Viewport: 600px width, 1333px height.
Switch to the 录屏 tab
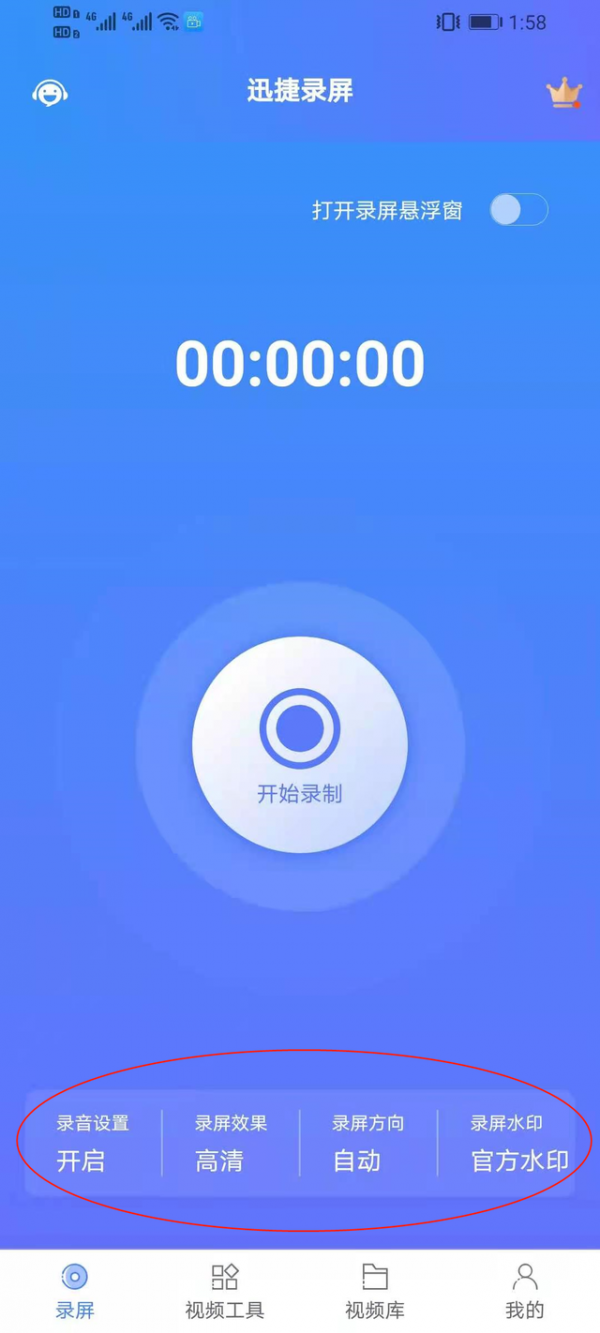[x=75, y=1290]
